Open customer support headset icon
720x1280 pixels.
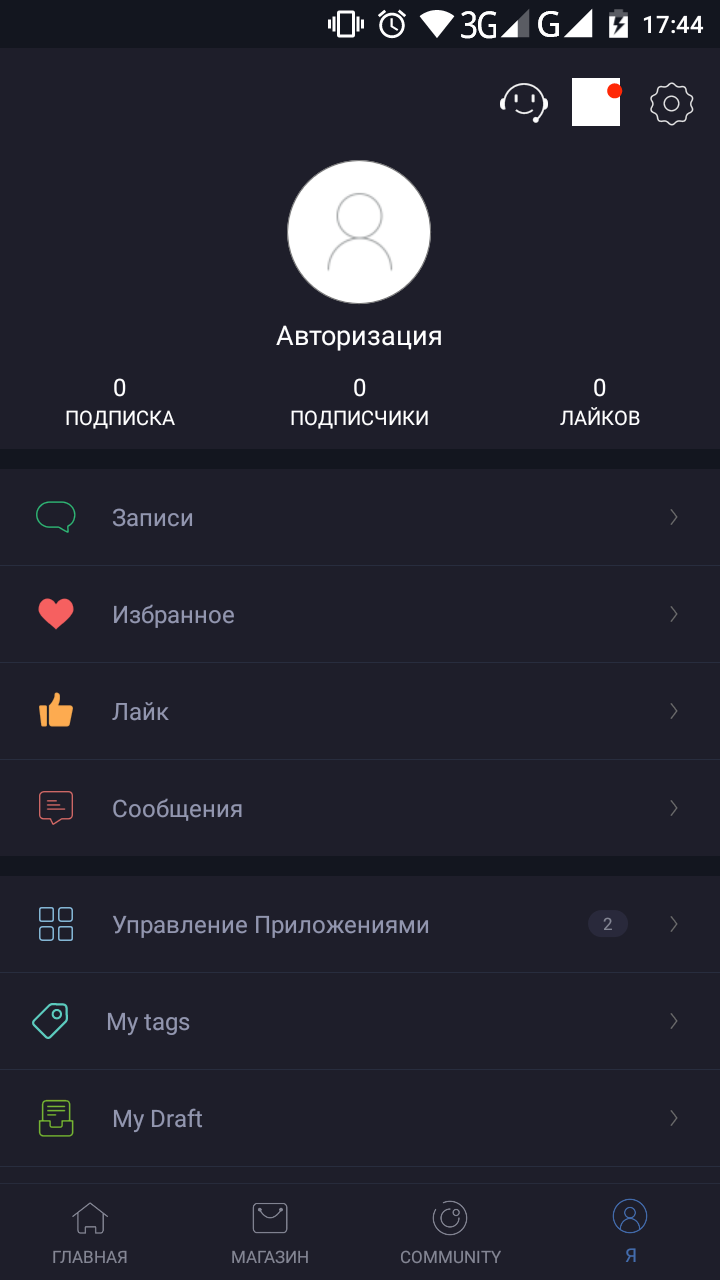[x=524, y=103]
